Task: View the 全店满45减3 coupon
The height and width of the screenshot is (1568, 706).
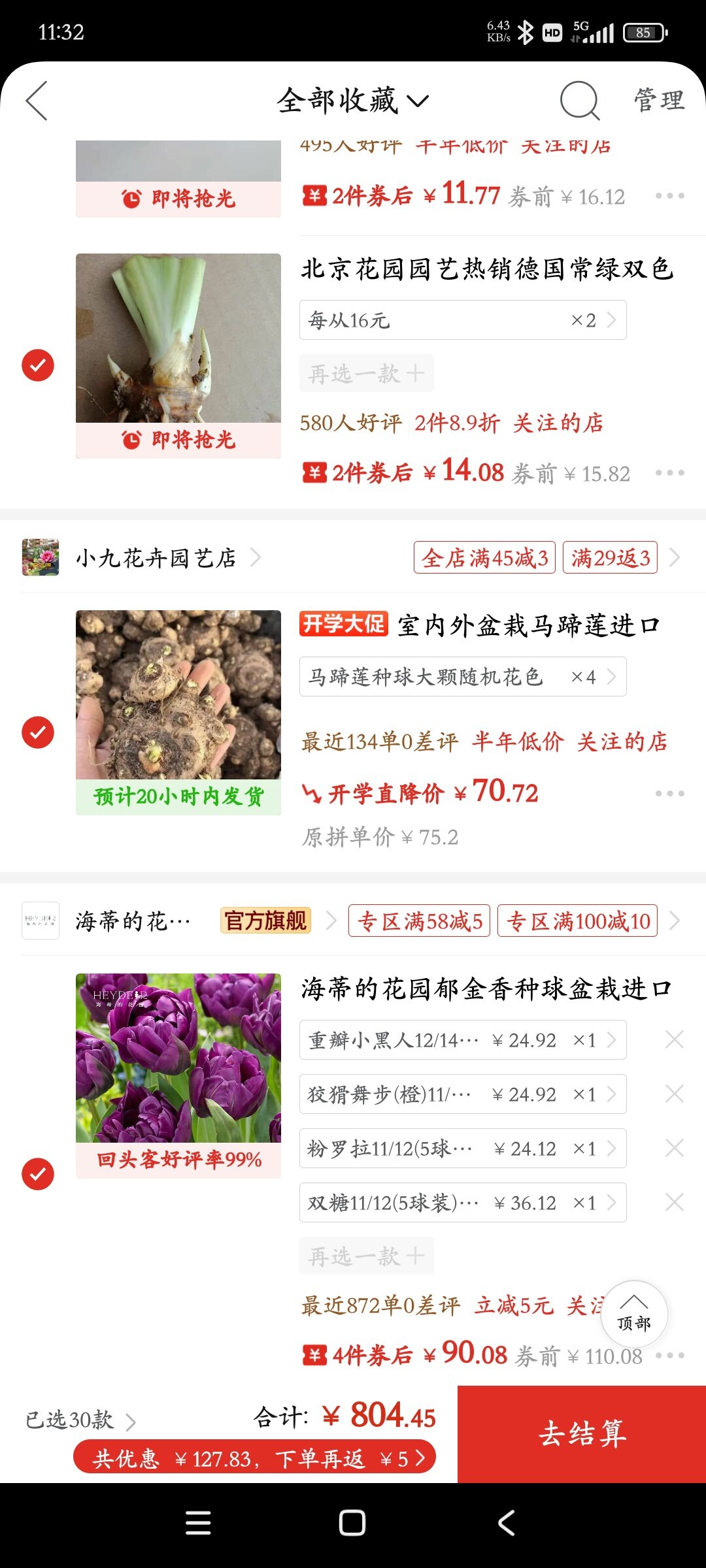Action: [x=484, y=558]
